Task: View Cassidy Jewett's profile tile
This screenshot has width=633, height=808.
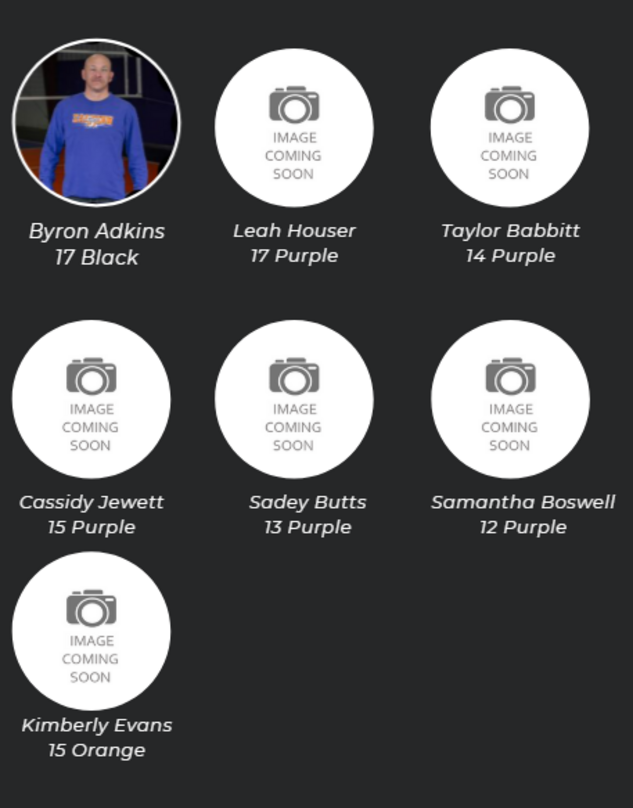Action: (x=91, y=399)
